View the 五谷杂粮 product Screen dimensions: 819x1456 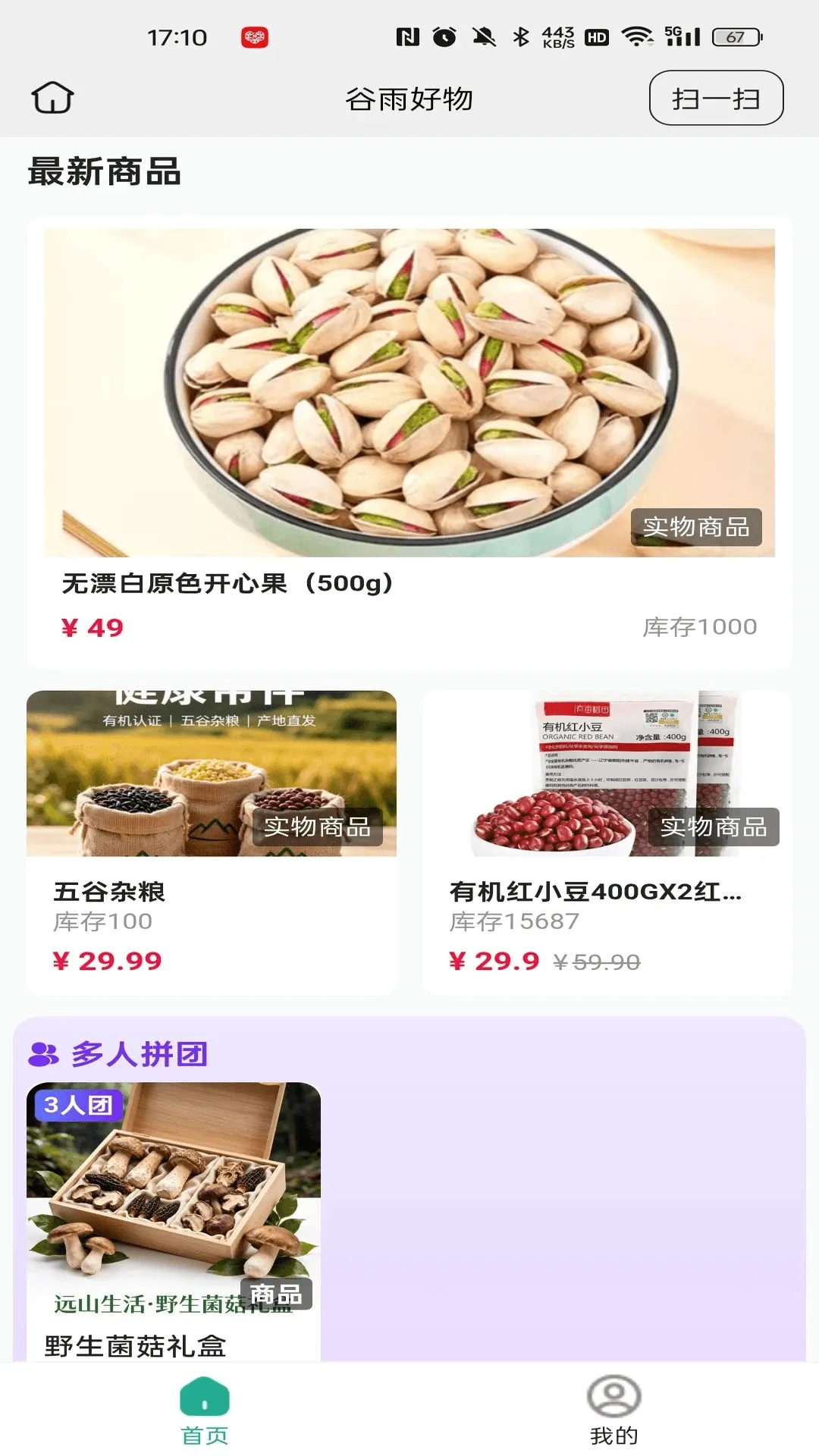[x=212, y=843]
